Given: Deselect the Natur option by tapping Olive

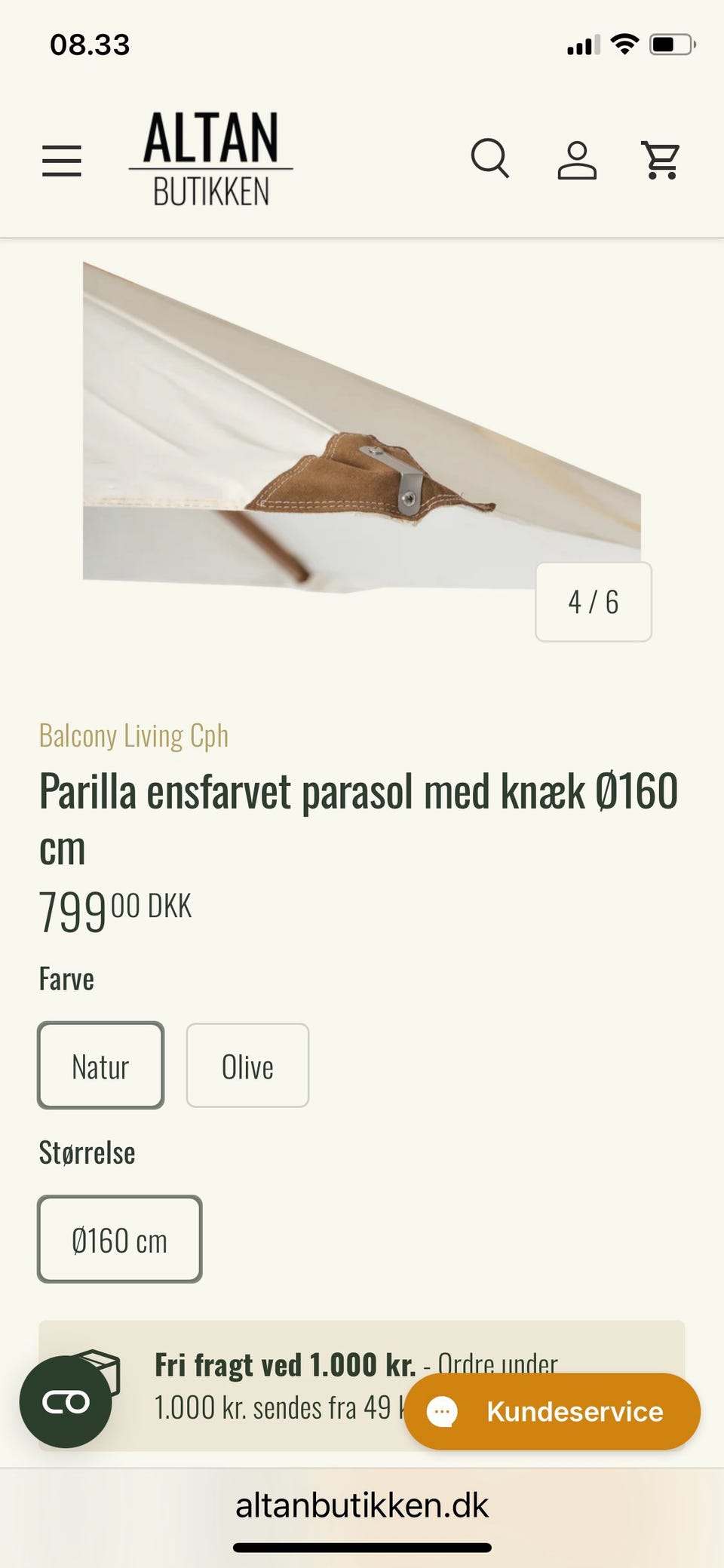Looking at the screenshot, I should (x=247, y=1066).
